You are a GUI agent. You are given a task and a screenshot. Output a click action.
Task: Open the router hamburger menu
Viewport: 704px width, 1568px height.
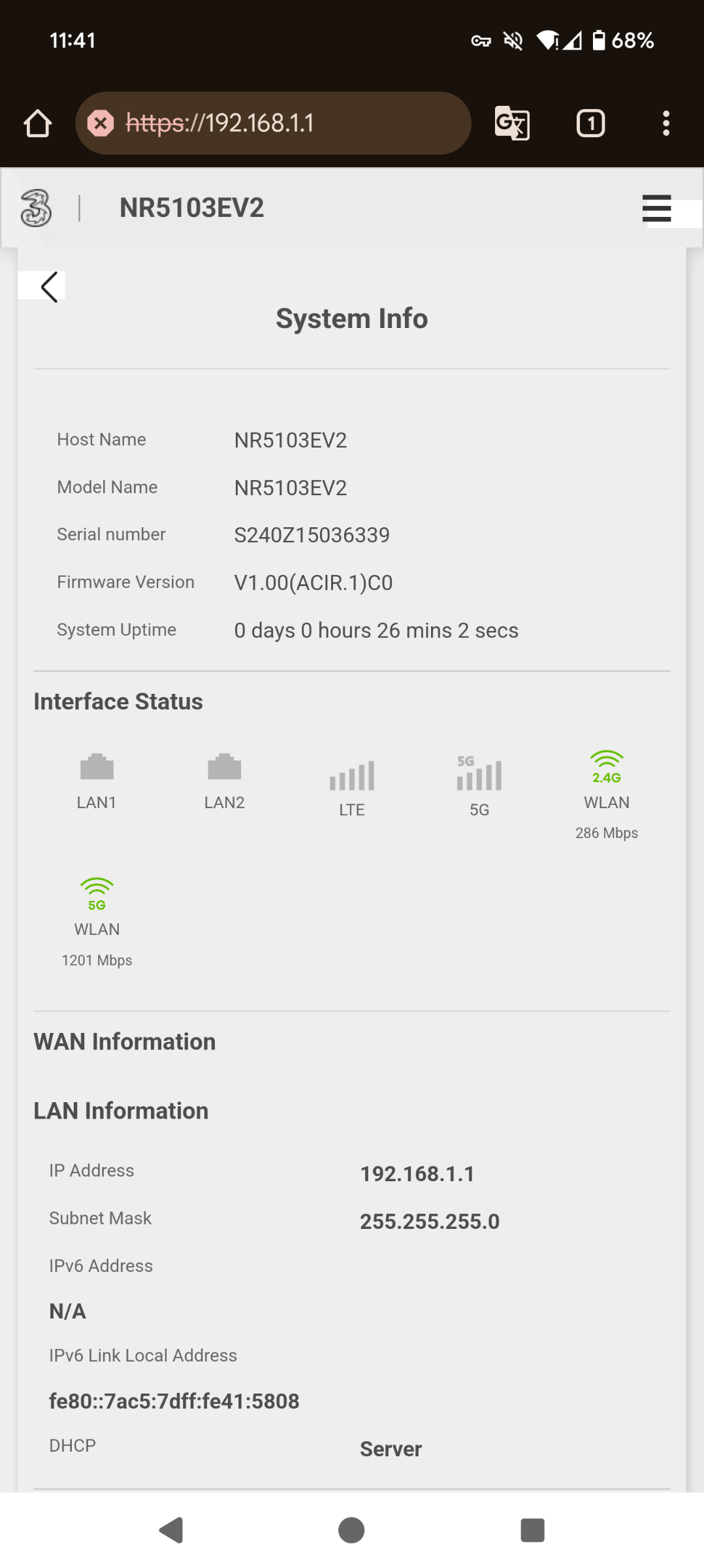tap(656, 208)
